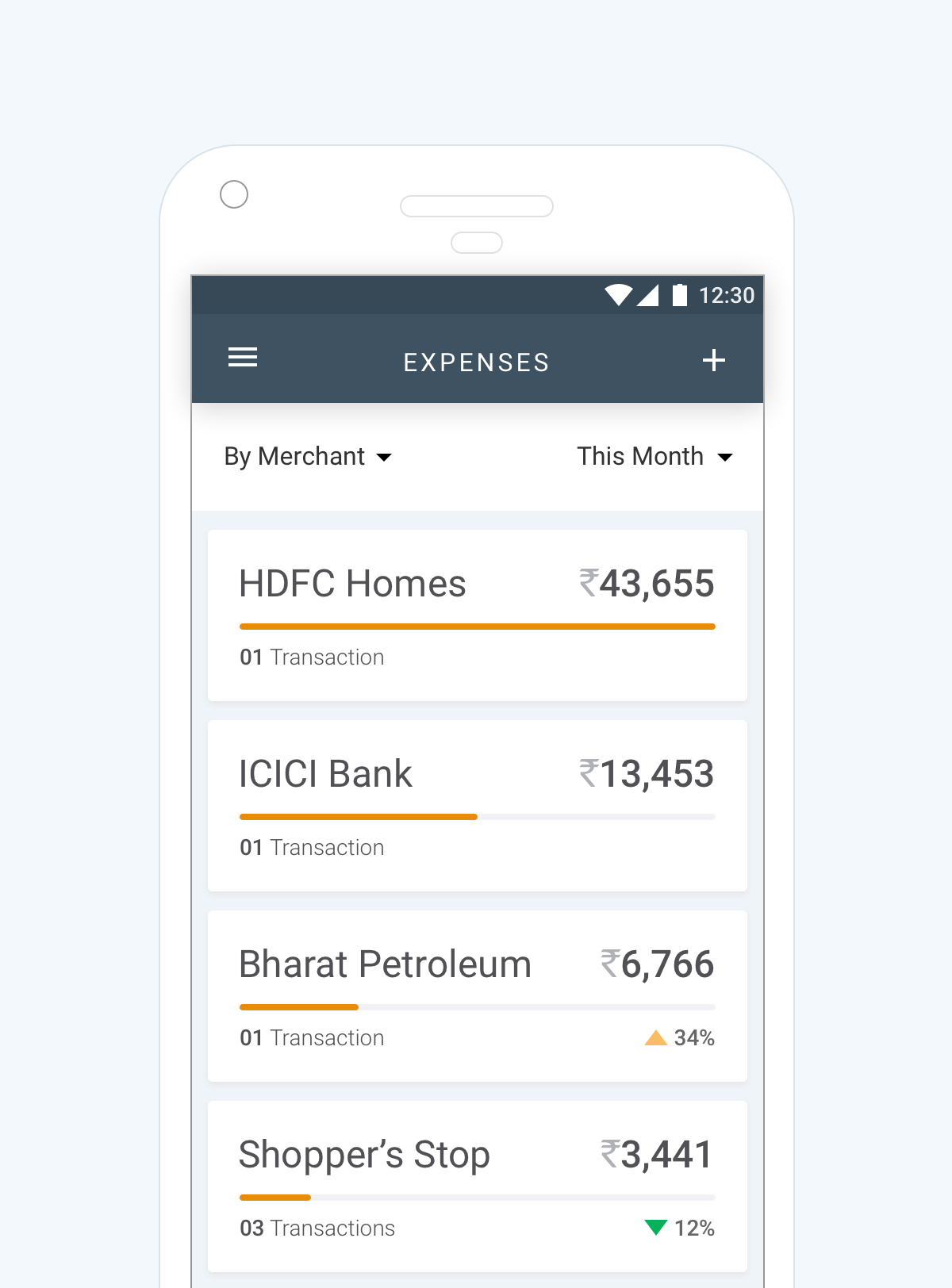Open the HDFC Homes expense card
This screenshot has width=952, height=1288.
[x=478, y=615]
